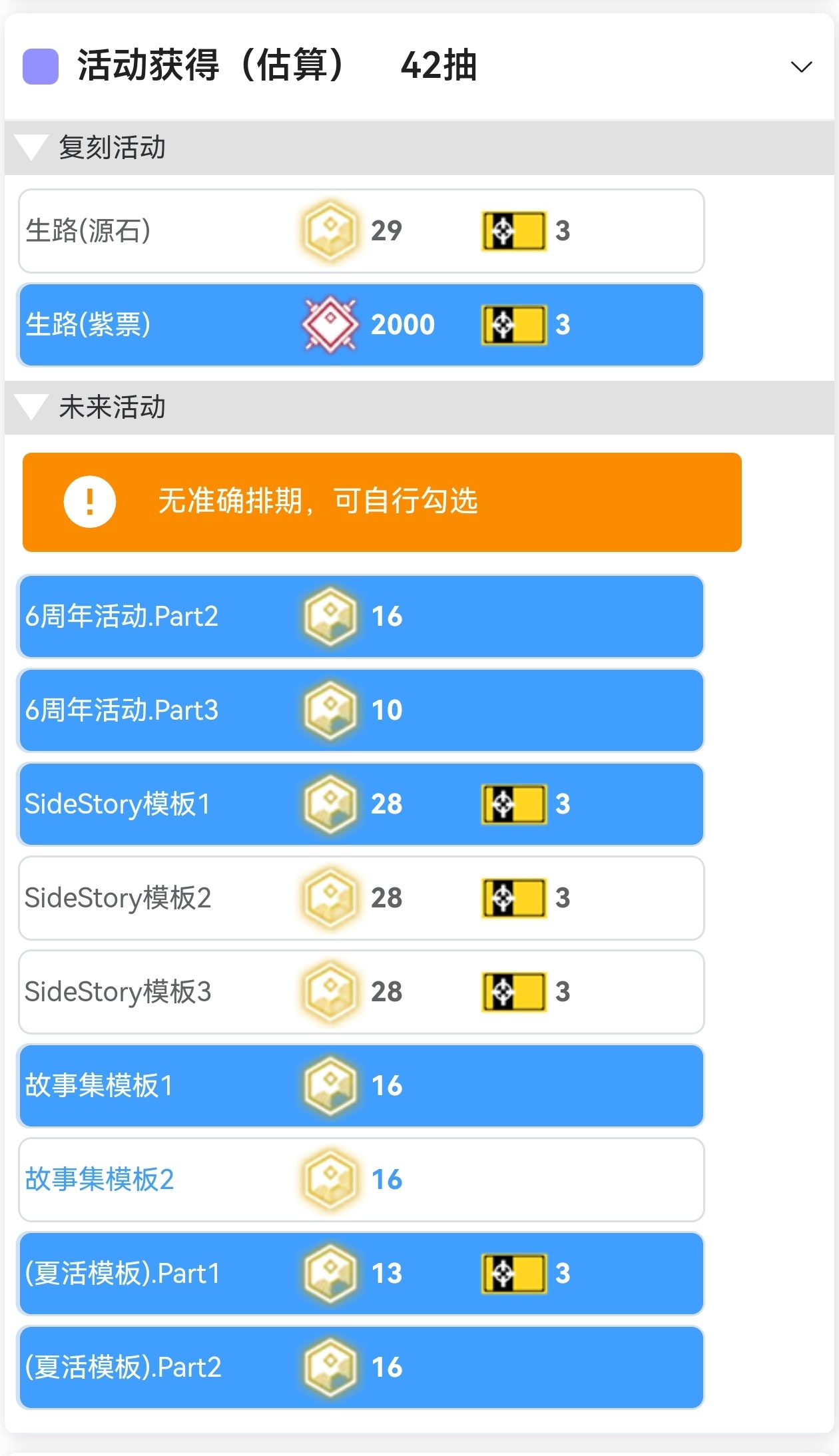Screen dimensions: 839x1456
Task: Check SideStory模板2
Action: pos(360,898)
